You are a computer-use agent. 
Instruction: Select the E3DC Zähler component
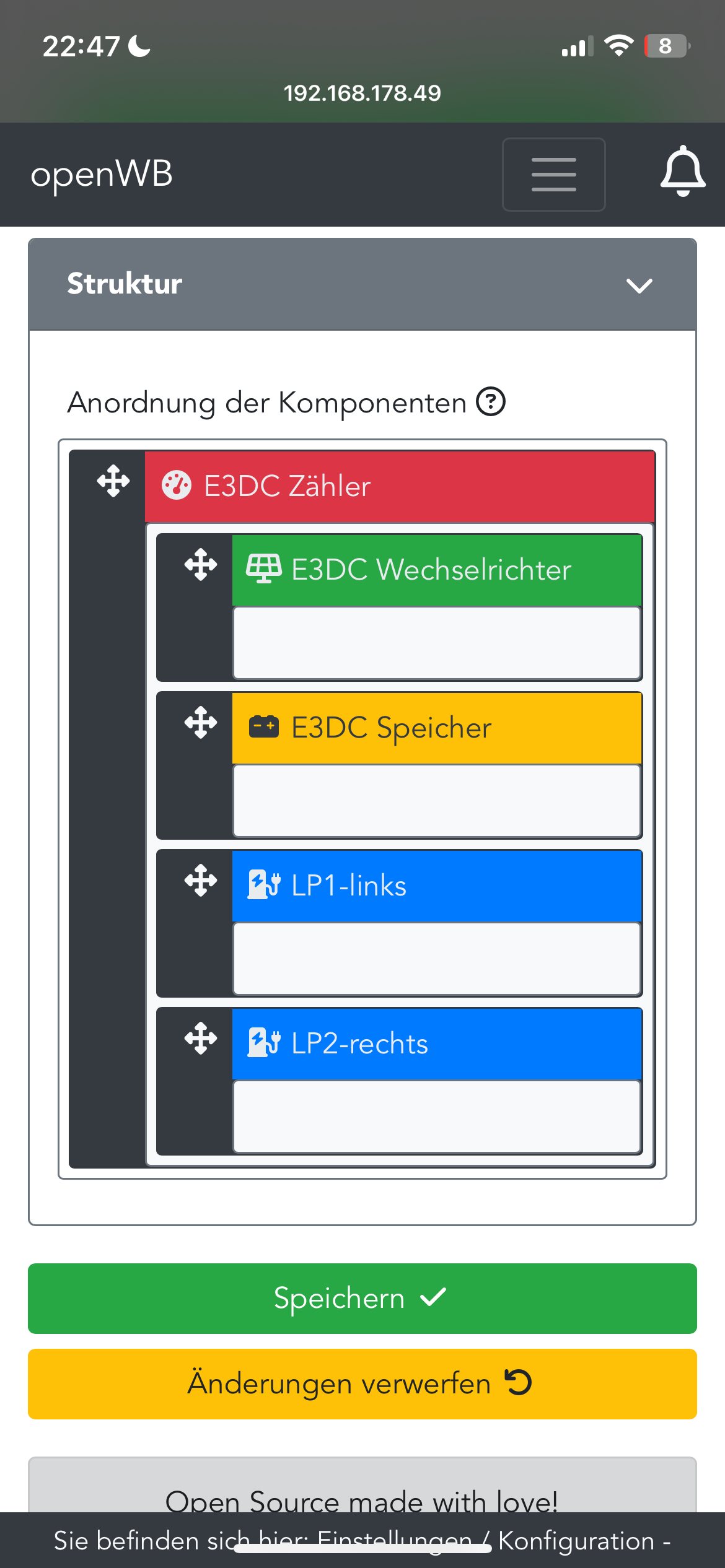point(399,486)
